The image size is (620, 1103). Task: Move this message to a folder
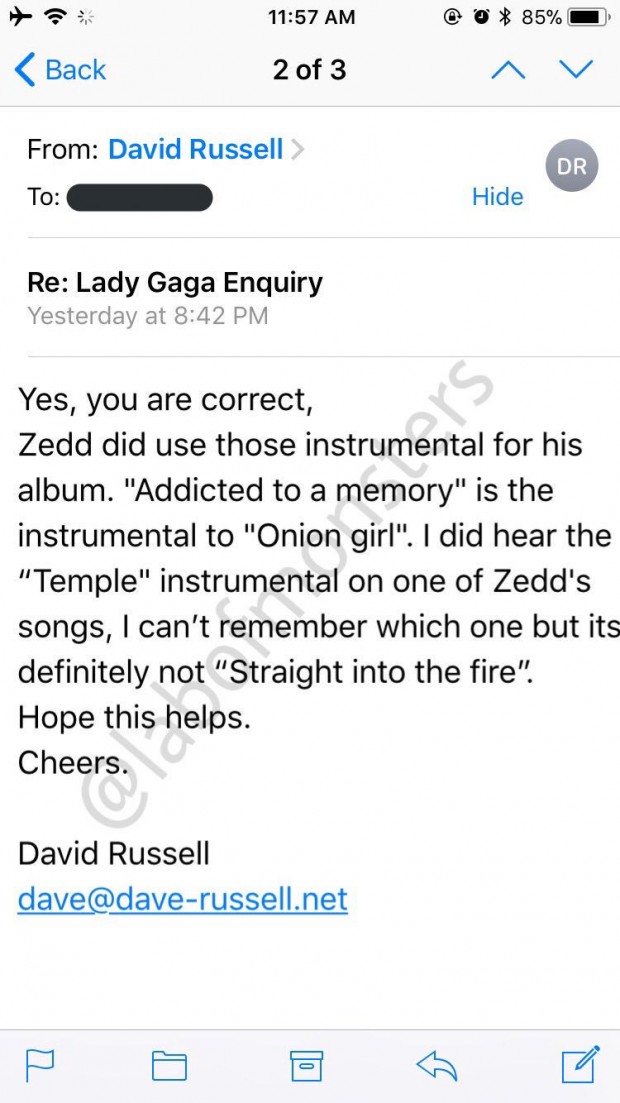point(169,1065)
